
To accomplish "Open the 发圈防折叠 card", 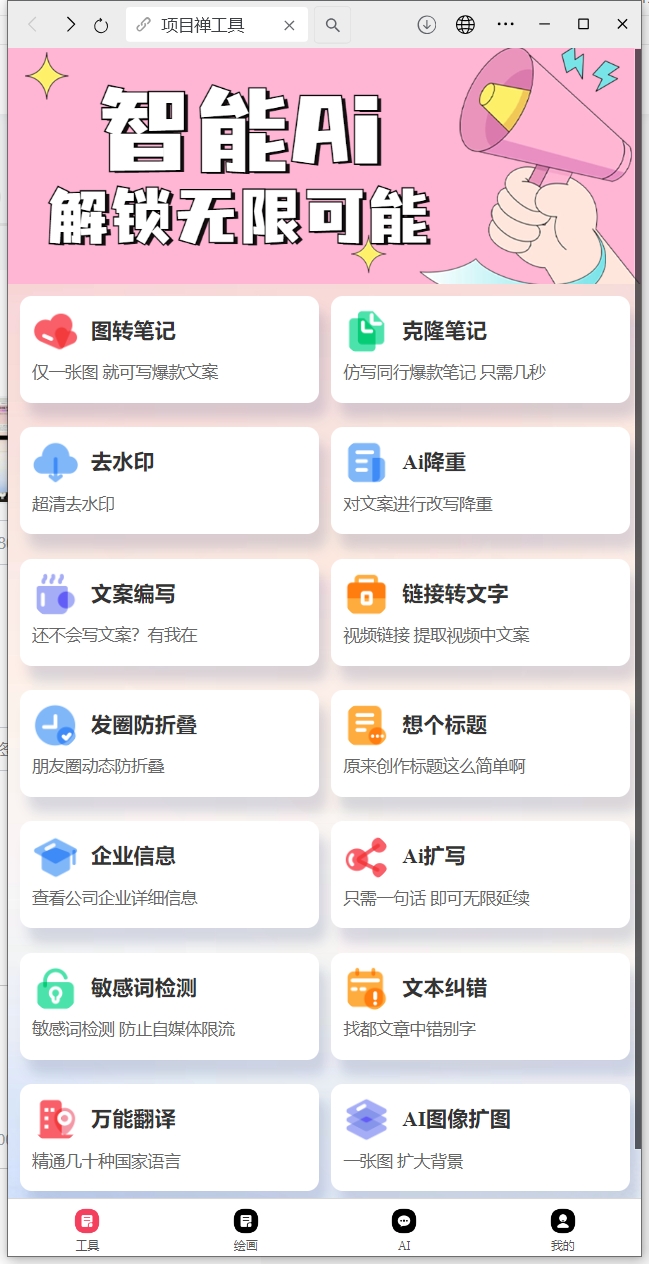I will click(169, 743).
